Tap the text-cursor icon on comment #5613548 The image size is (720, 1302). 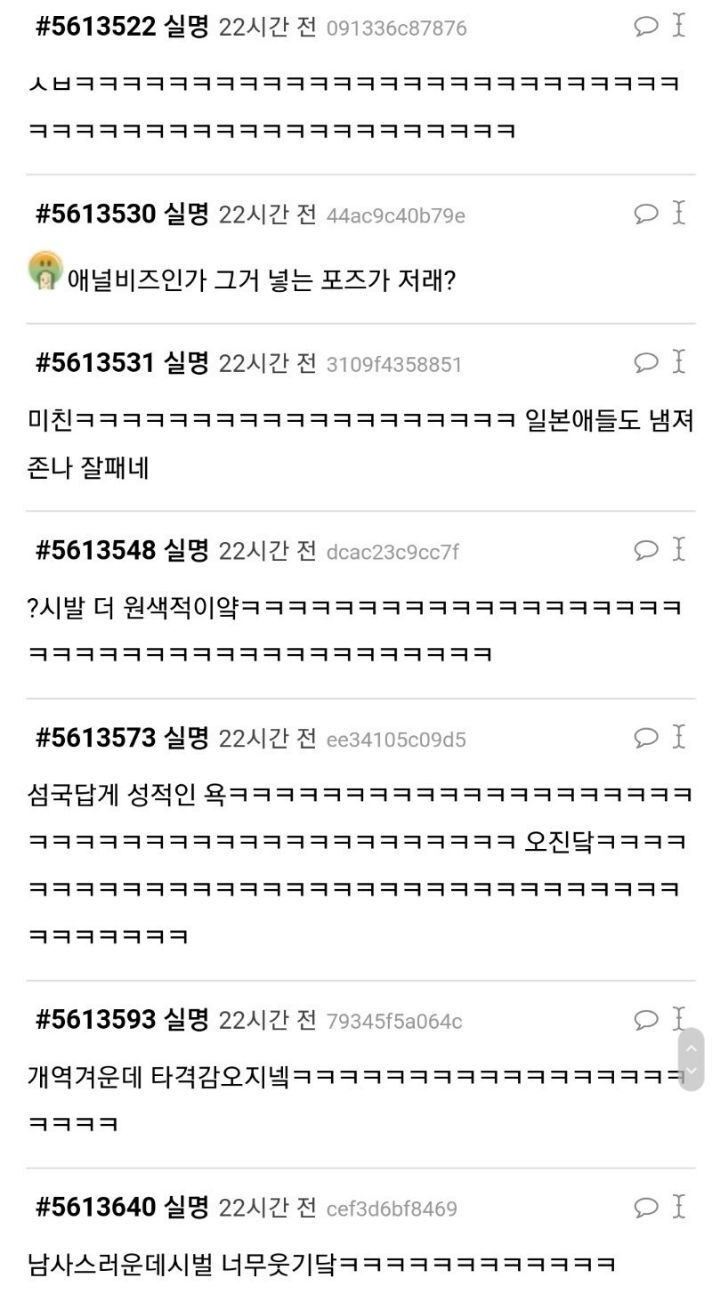[679, 549]
